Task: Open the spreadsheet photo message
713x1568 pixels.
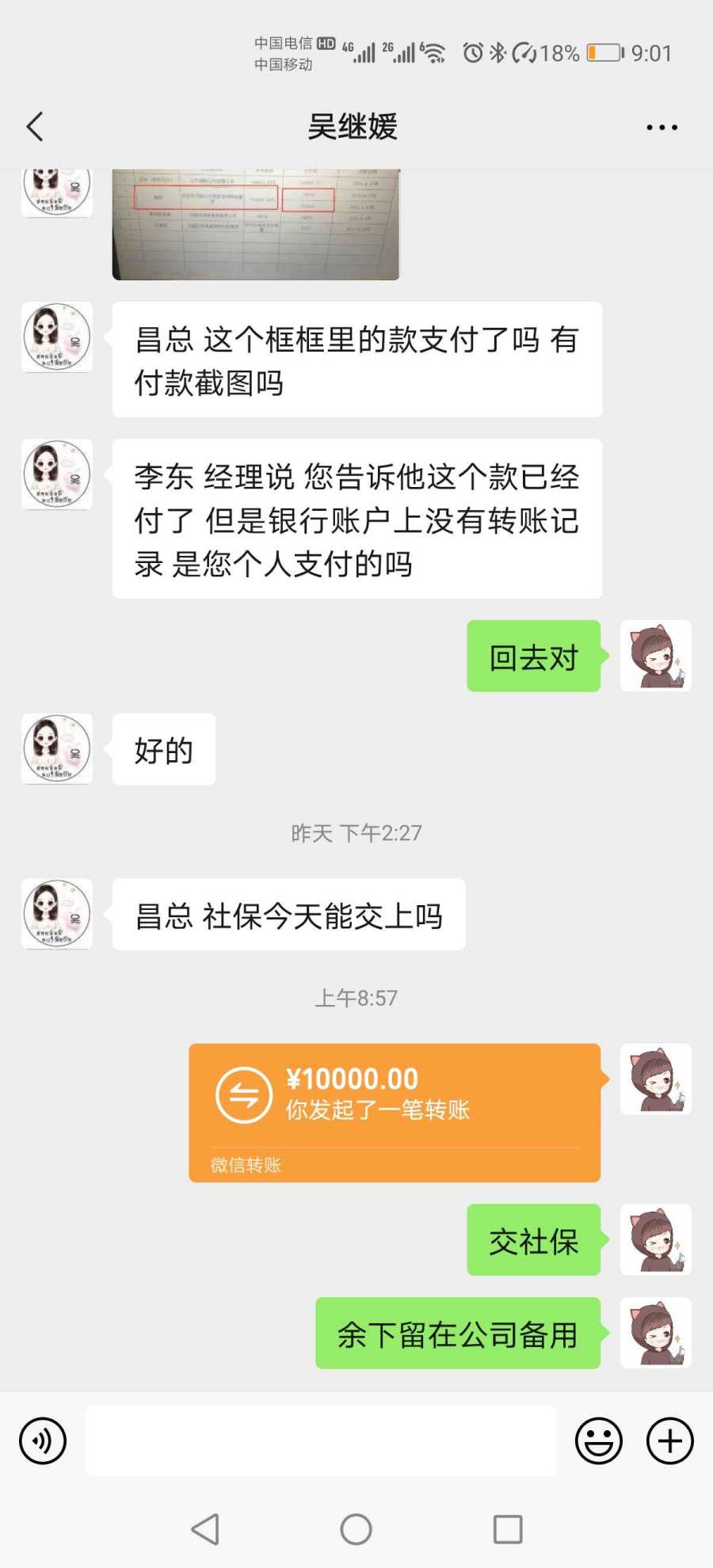Action: [256, 226]
